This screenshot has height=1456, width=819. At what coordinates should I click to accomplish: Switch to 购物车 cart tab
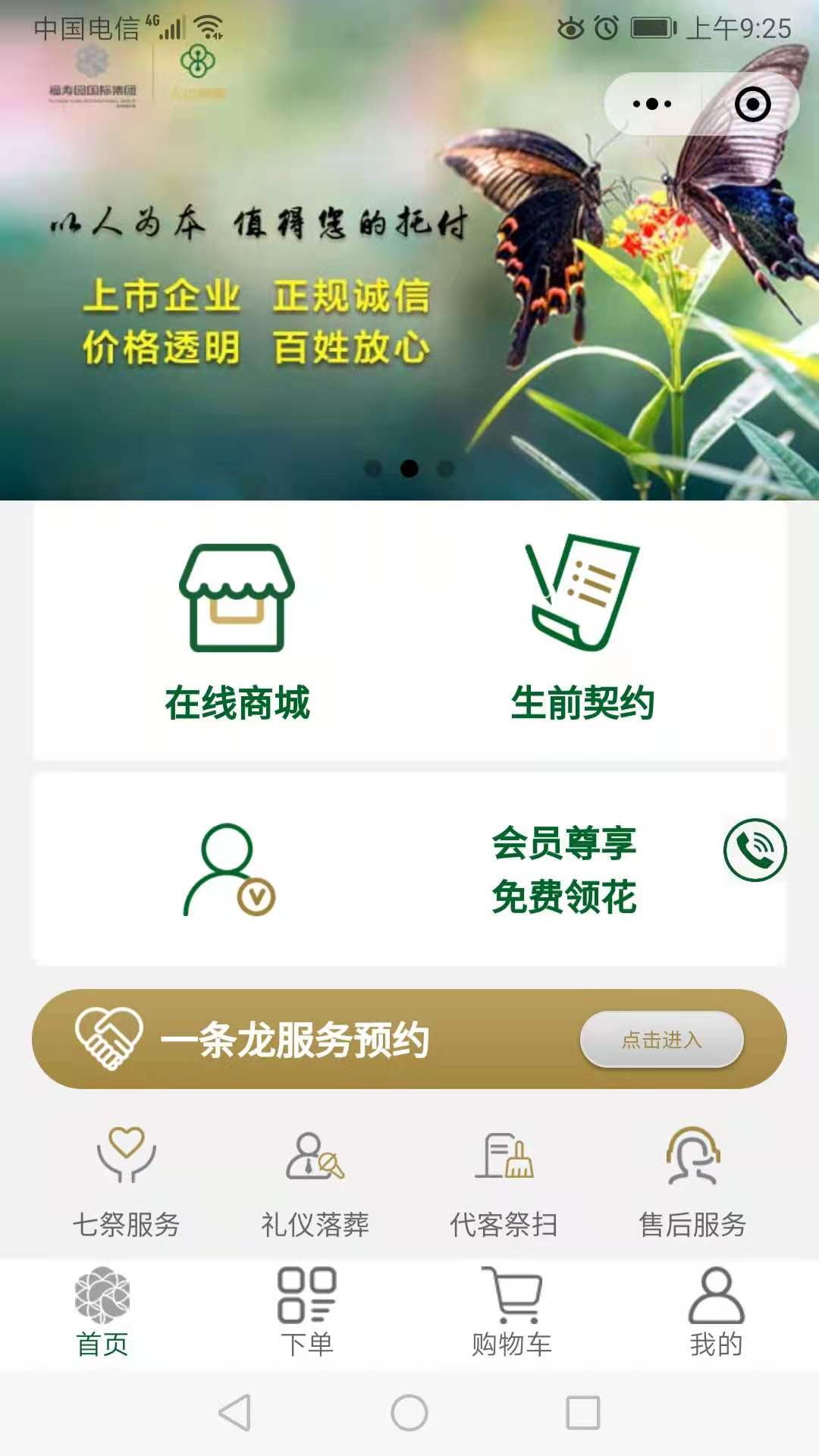512,1313
